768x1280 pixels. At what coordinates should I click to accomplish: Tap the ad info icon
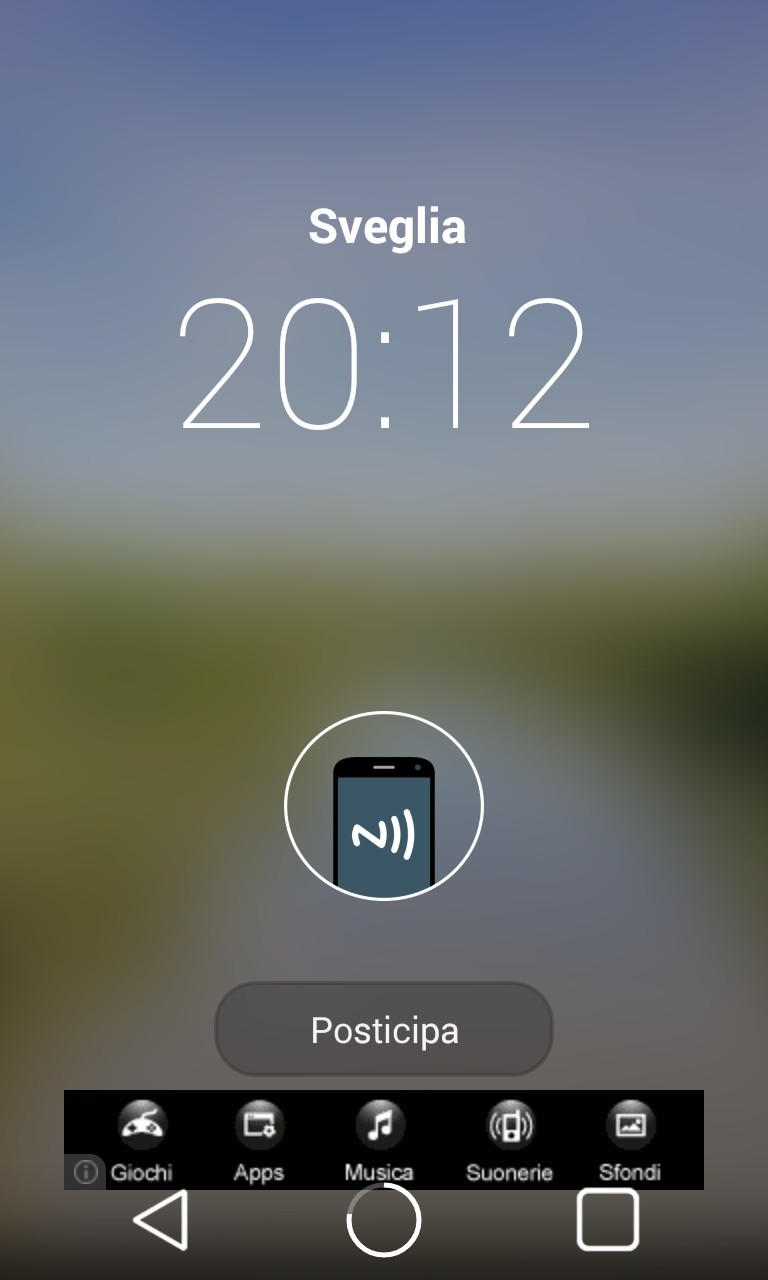point(85,1172)
